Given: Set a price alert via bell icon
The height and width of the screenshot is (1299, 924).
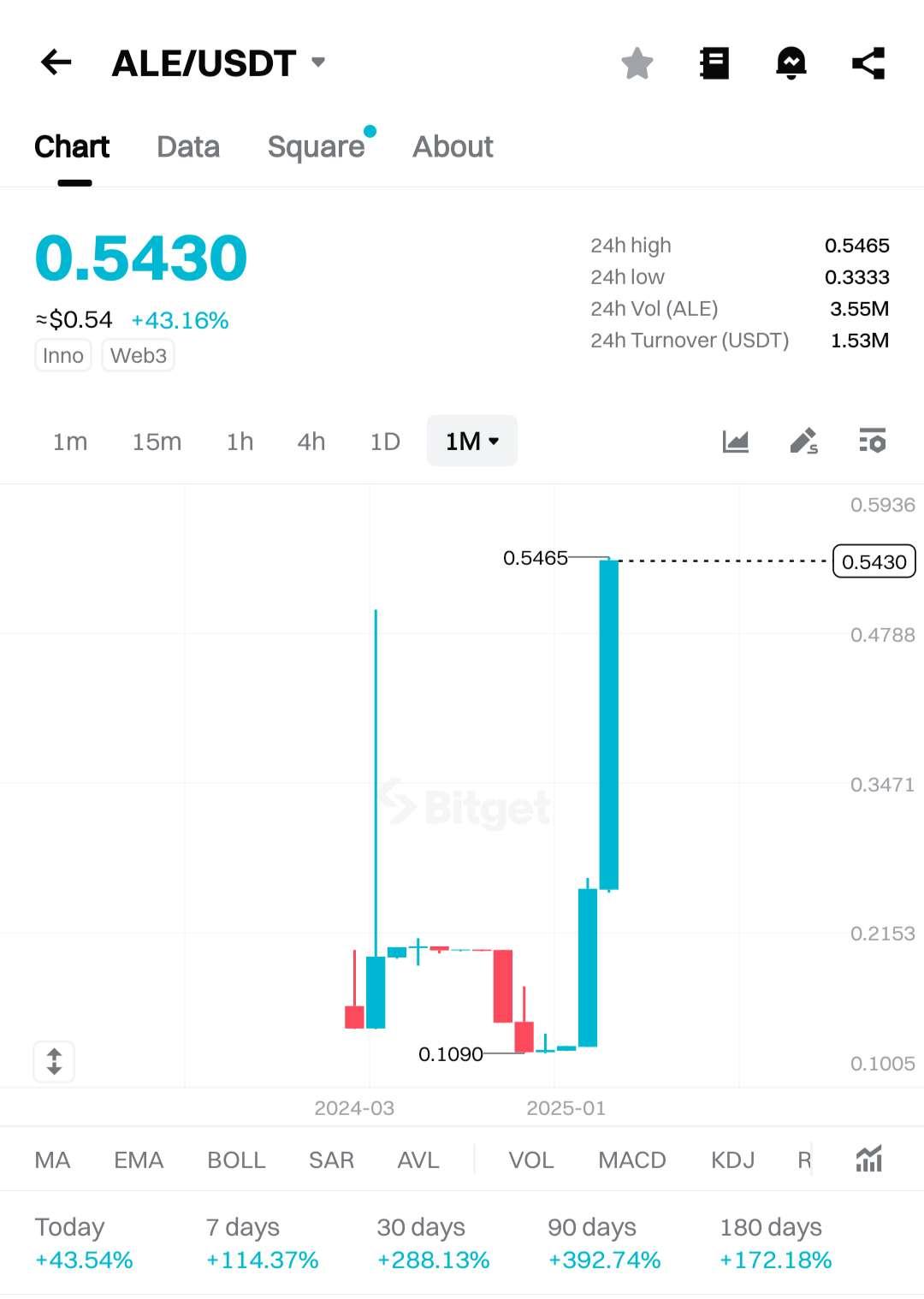Looking at the screenshot, I should 791,63.
